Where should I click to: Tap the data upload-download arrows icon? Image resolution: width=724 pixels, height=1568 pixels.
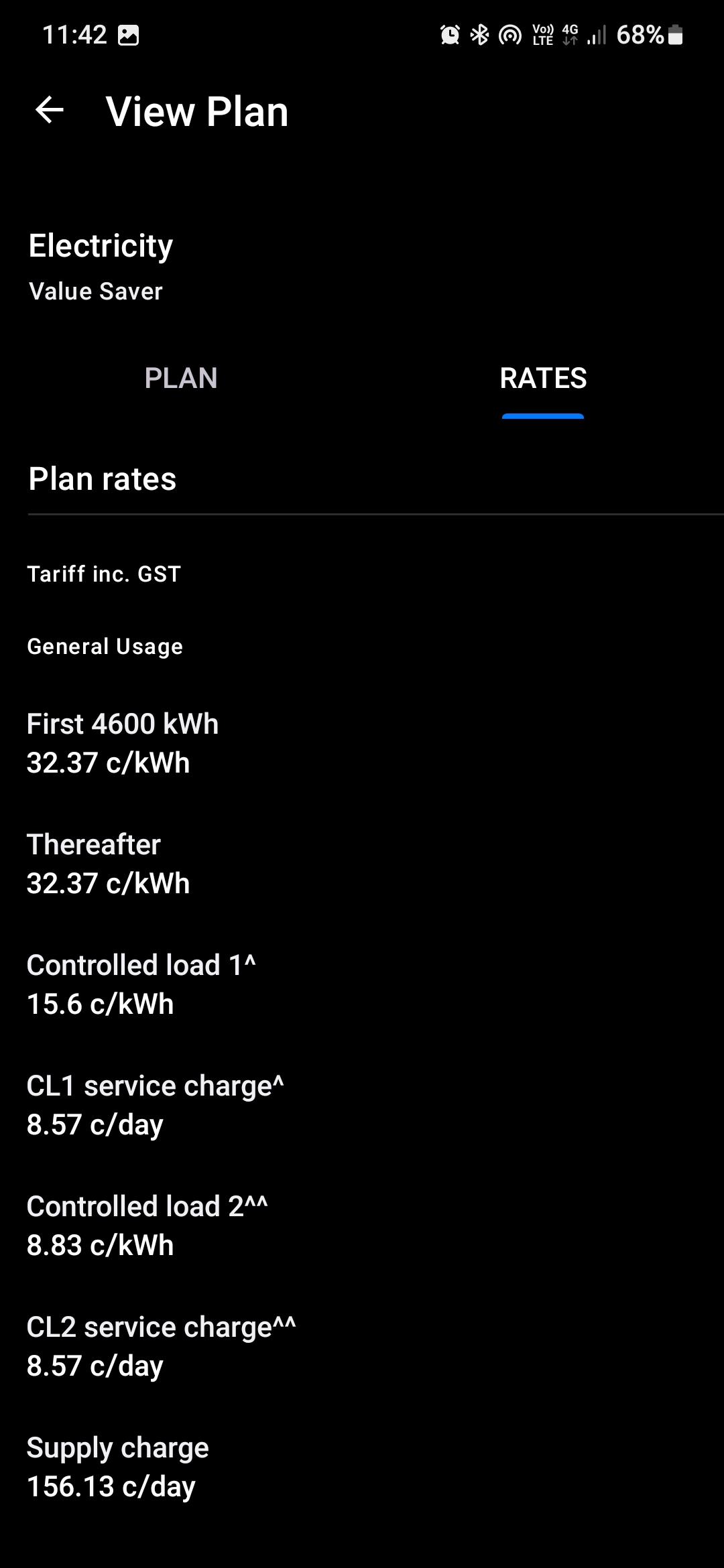click(570, 42)
